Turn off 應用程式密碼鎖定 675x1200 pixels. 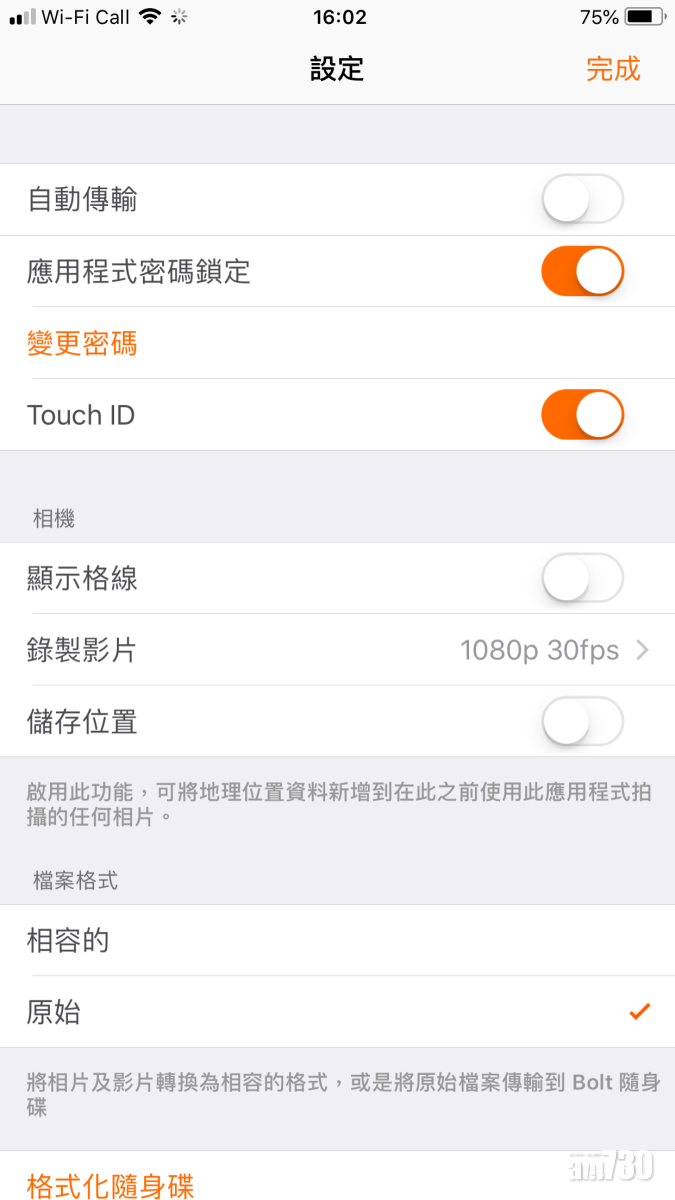583,271
